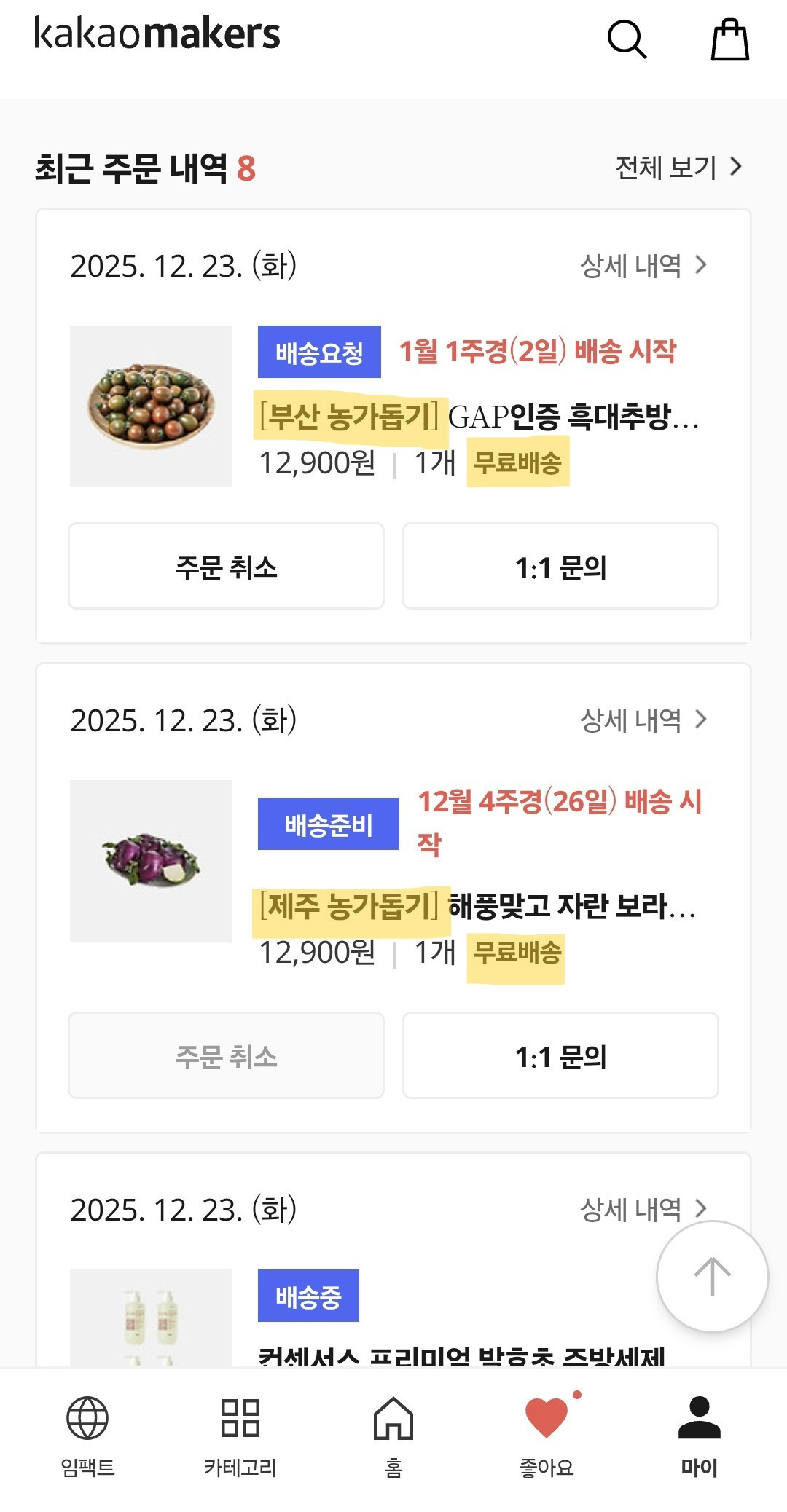Tap the kakaomakers logo to go home
The width and height of the screenshot is (787, 1512).
point(157,34)
